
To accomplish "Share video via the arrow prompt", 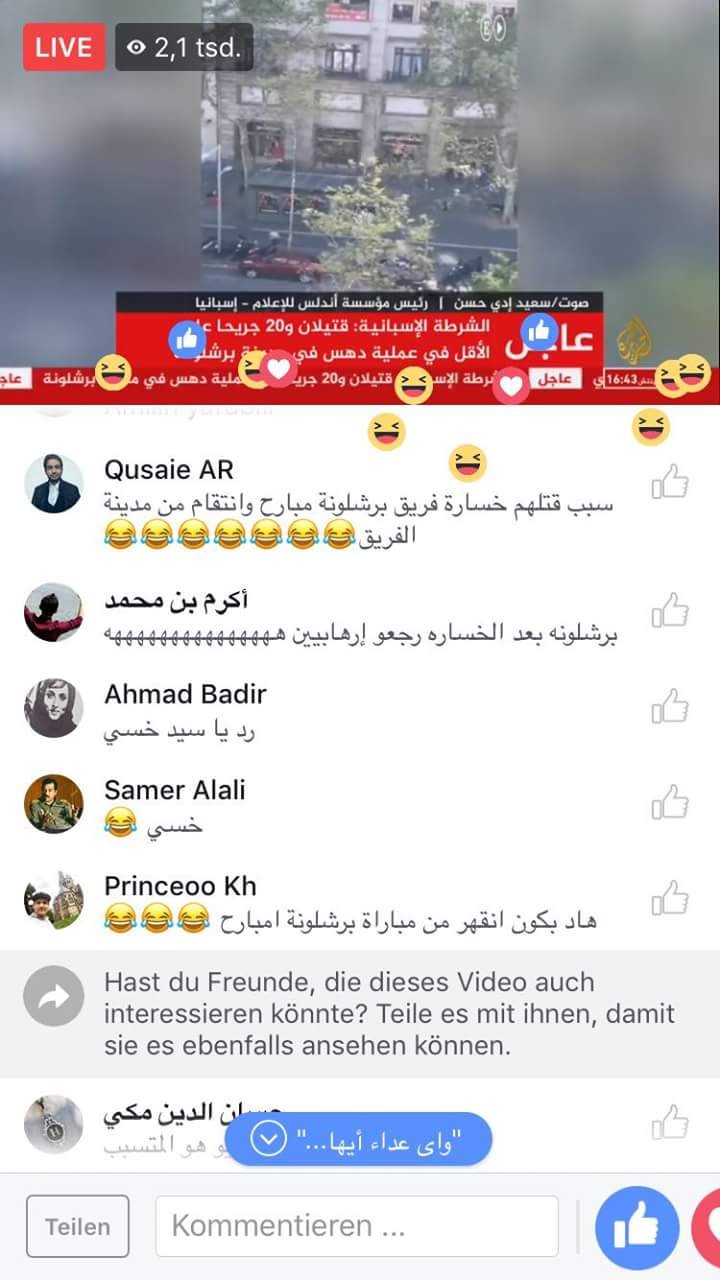I will (53, 997).
